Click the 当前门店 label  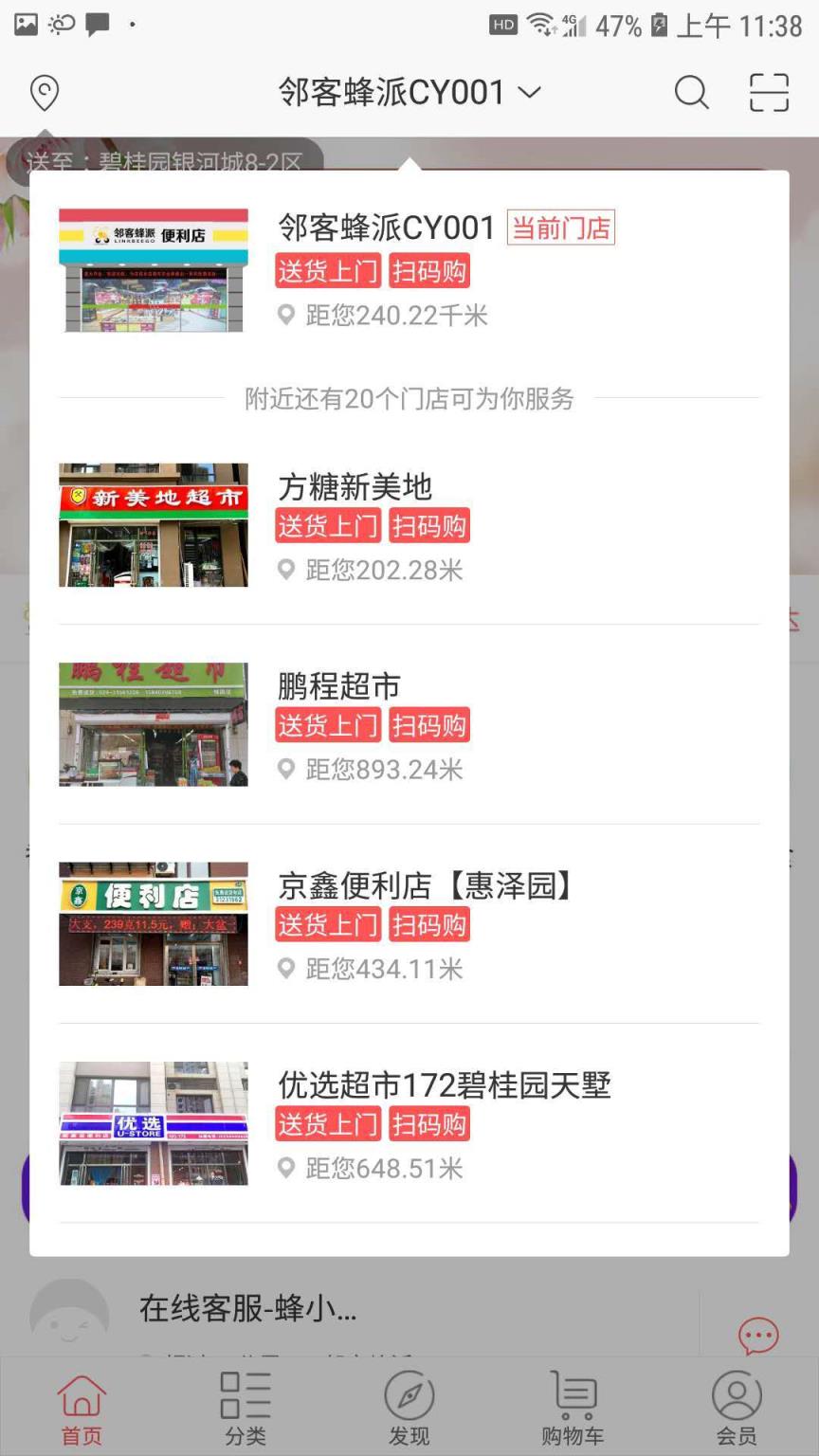tap(560, 227)
